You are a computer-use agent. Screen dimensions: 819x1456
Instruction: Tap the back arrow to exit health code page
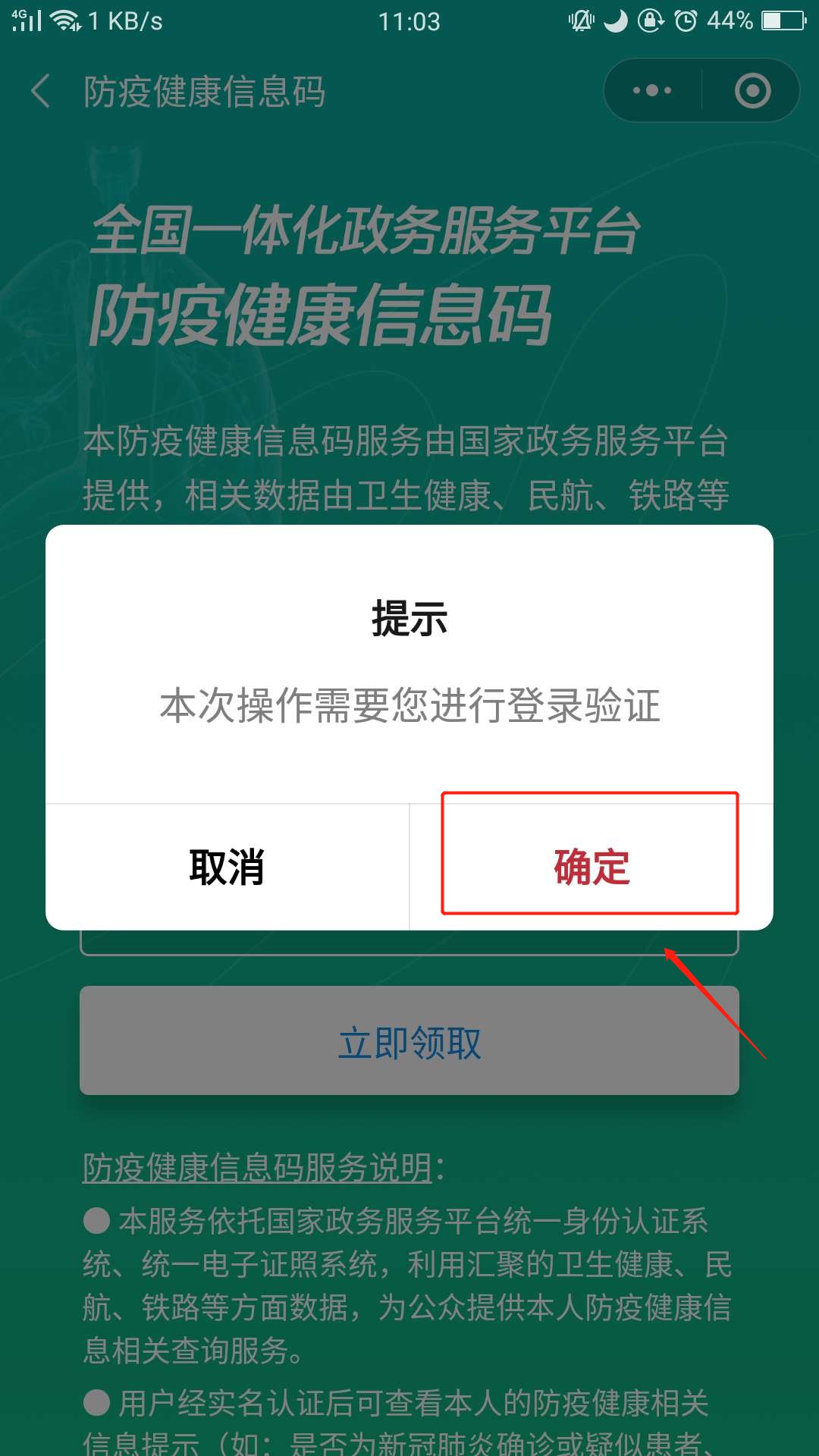[39, 90]
